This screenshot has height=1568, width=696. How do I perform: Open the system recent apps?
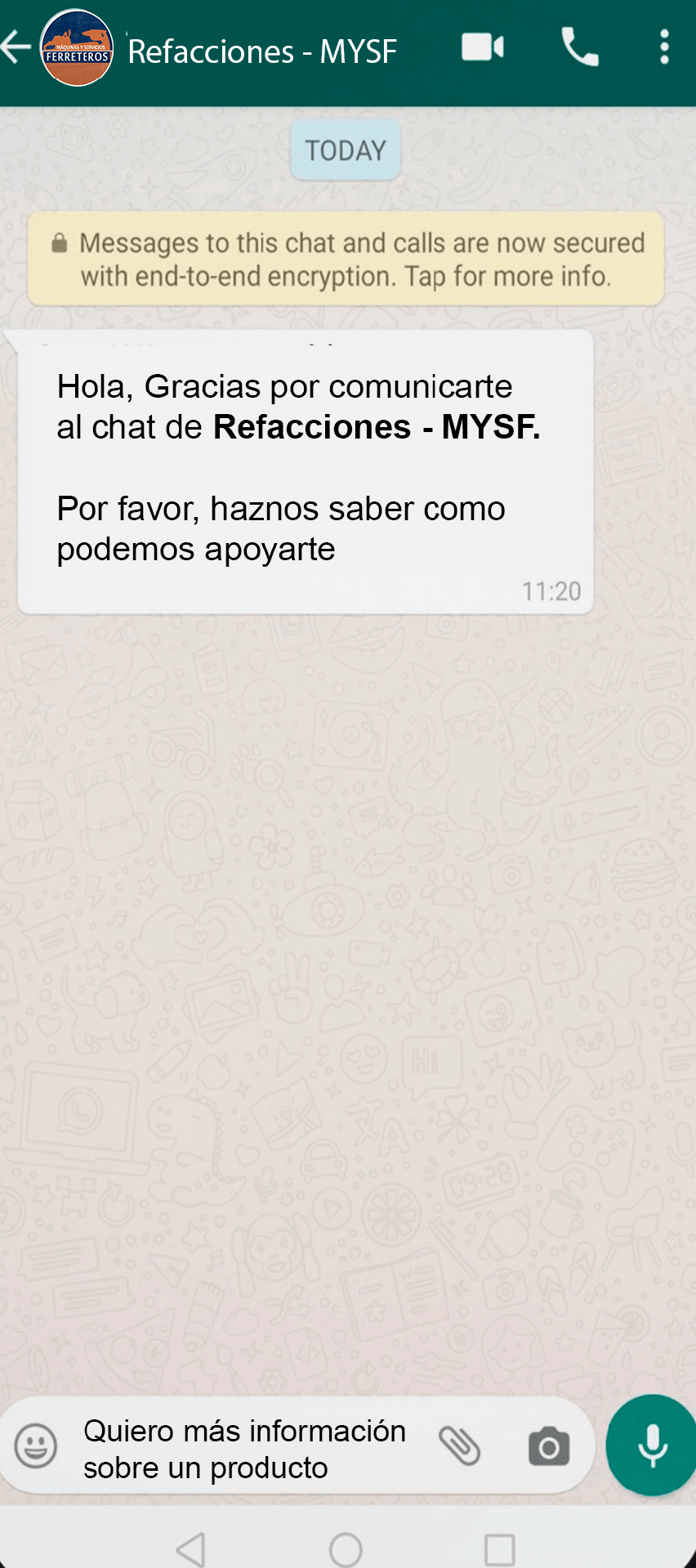[499, 1549]
